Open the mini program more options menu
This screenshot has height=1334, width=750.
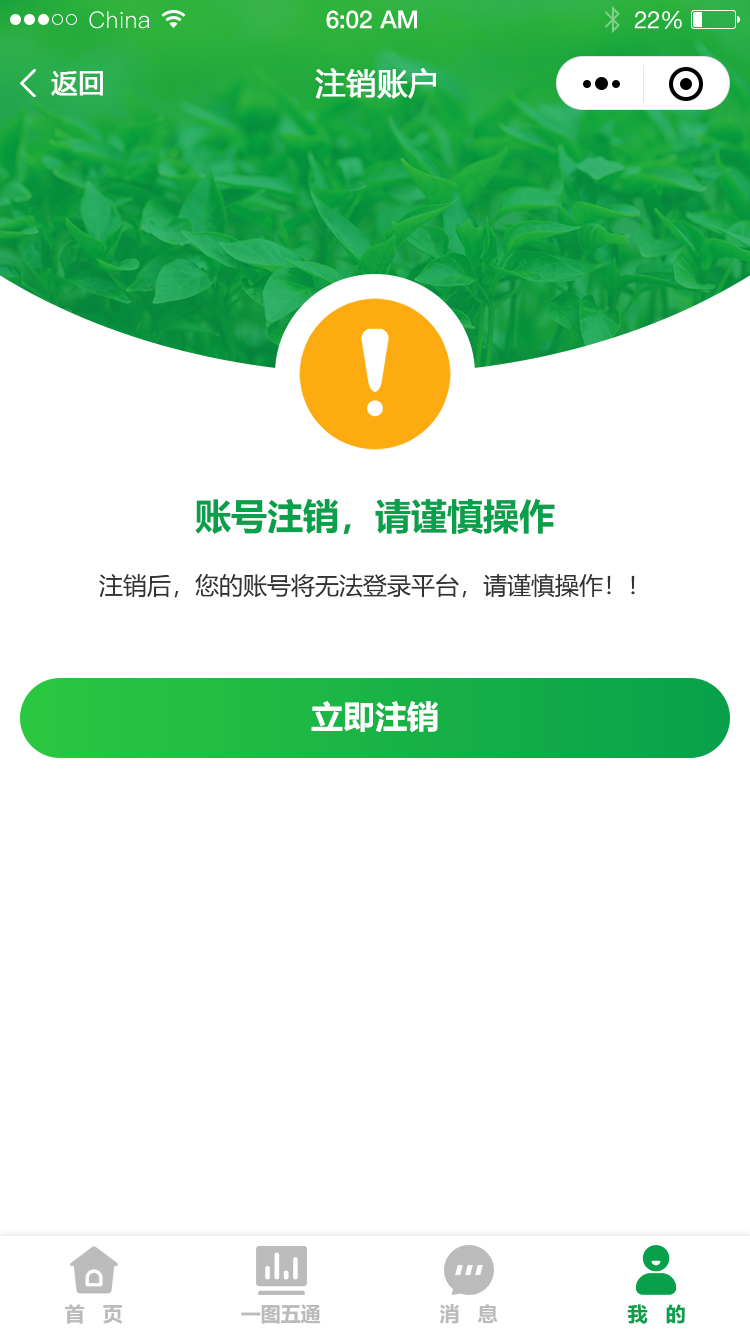click(601, 84)
